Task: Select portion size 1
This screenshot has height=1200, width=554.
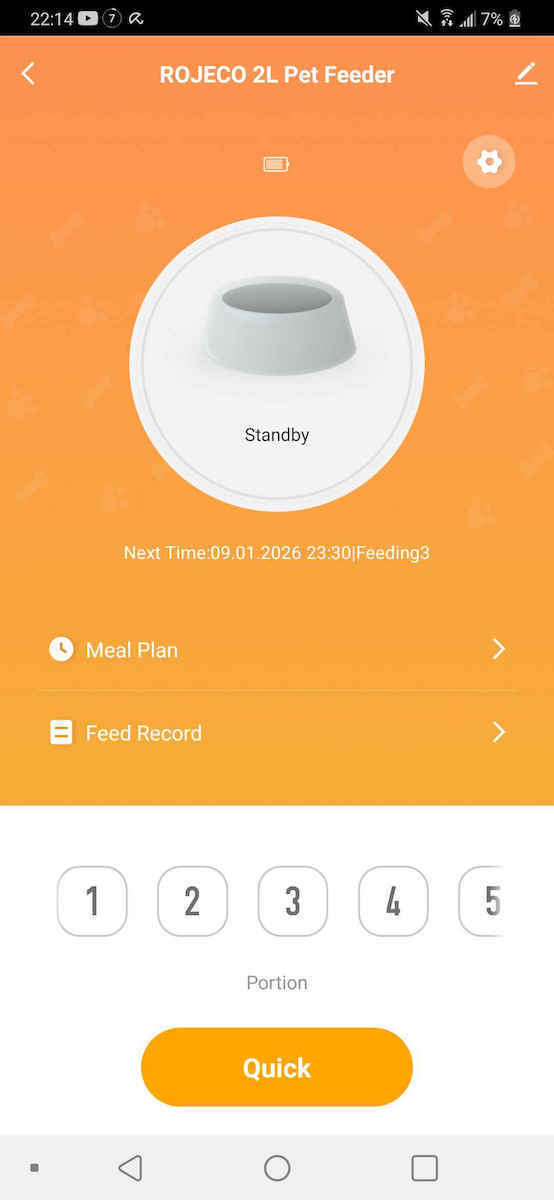Action: pyautogui.click(x=92, y=901)
